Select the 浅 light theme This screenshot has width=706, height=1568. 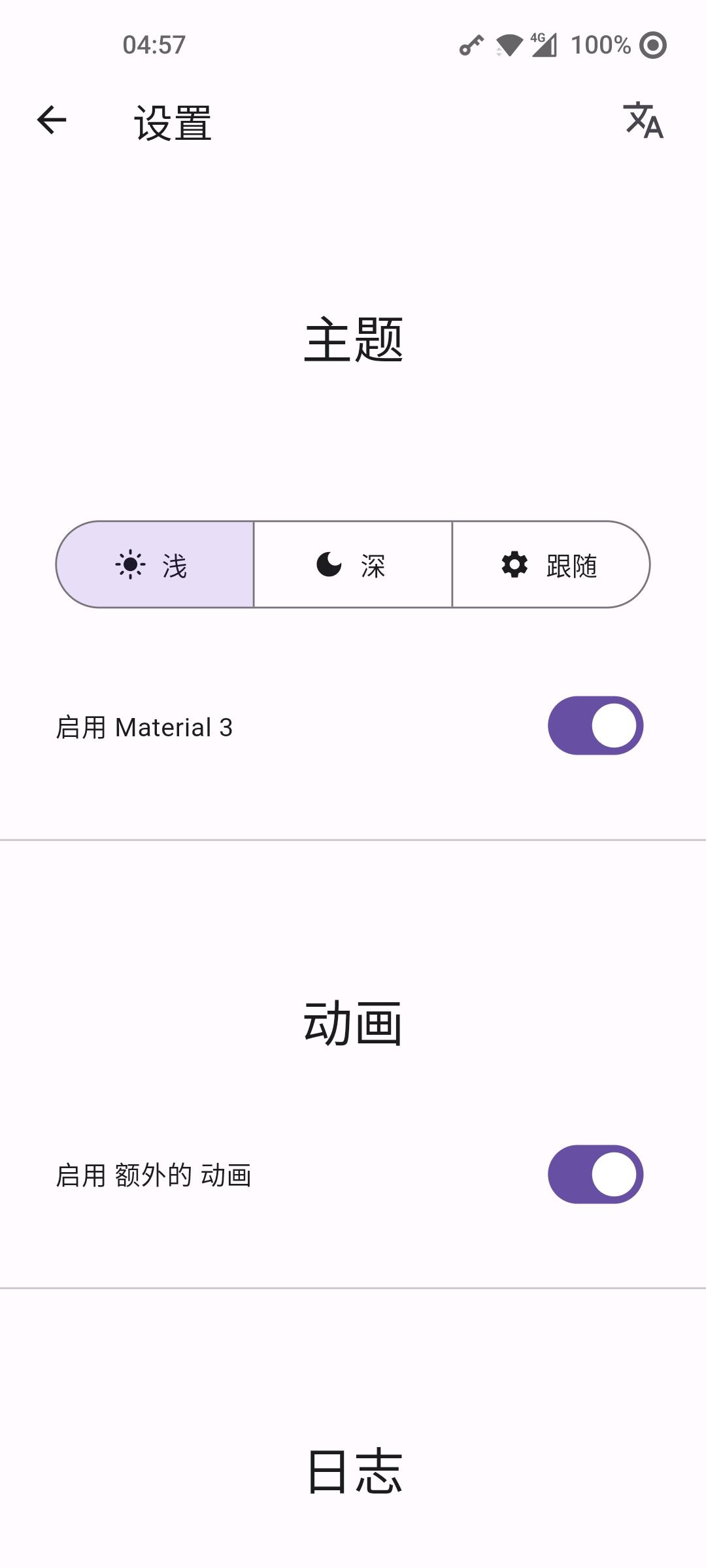point(155,564)
